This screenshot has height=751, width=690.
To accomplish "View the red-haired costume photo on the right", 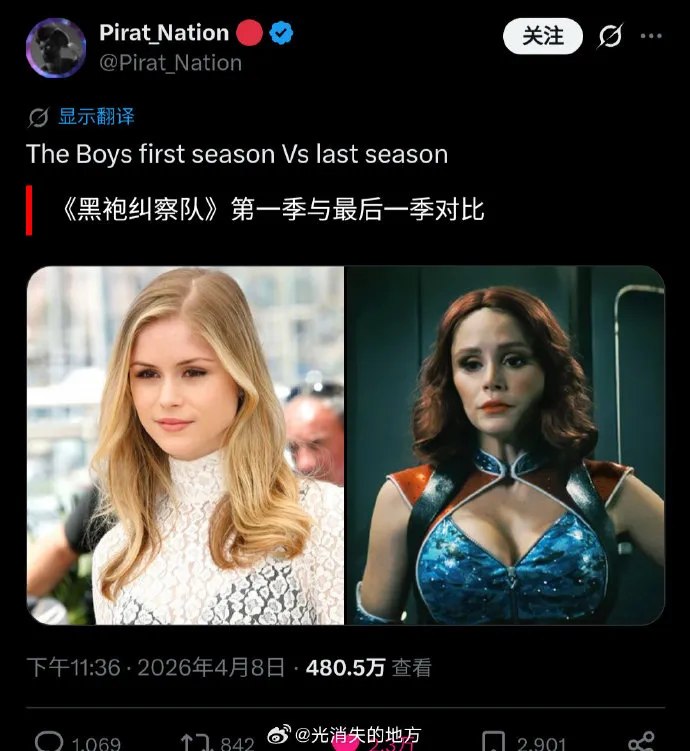I will 505,445.
